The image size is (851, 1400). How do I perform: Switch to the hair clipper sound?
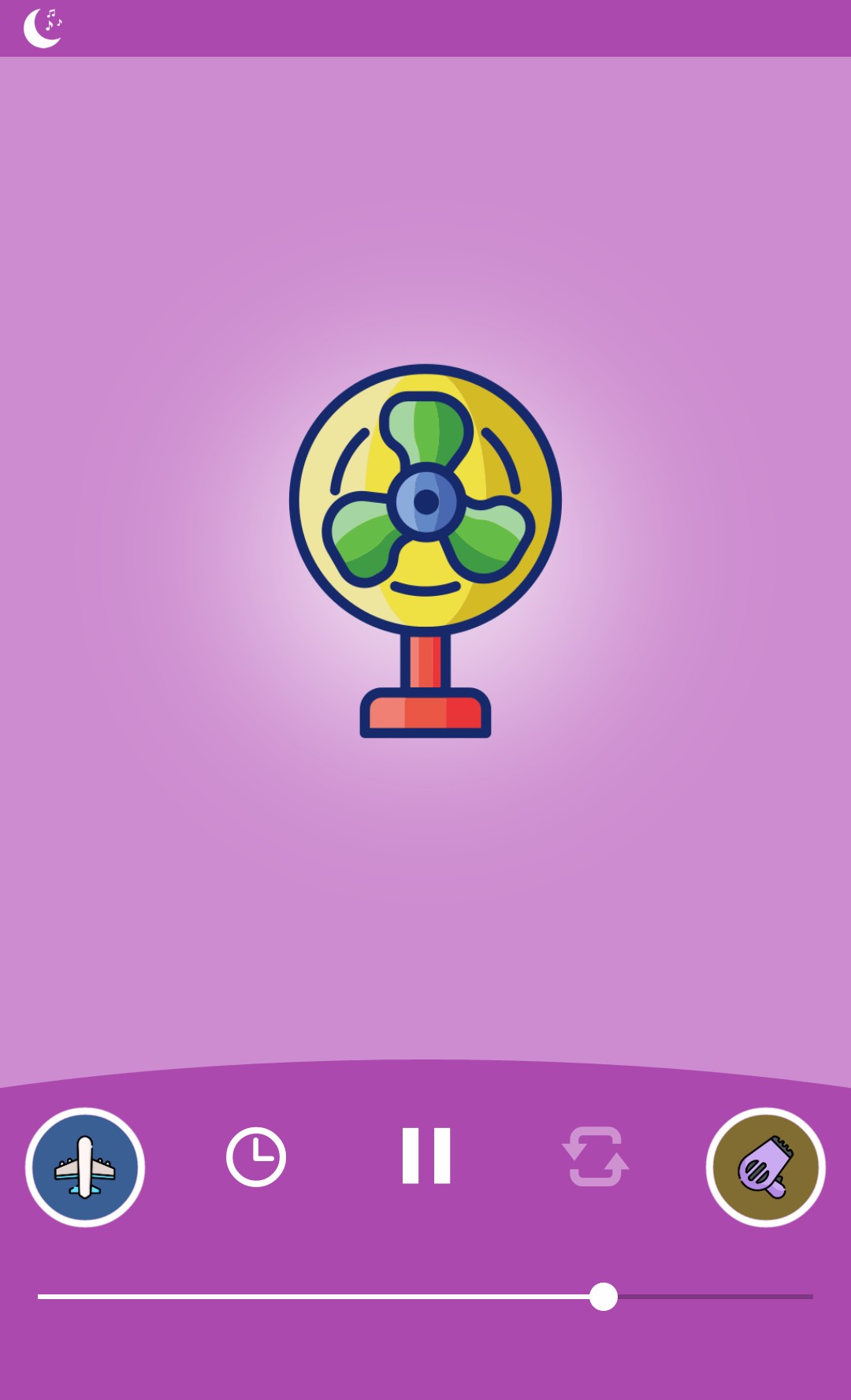tap(765, 1167)
